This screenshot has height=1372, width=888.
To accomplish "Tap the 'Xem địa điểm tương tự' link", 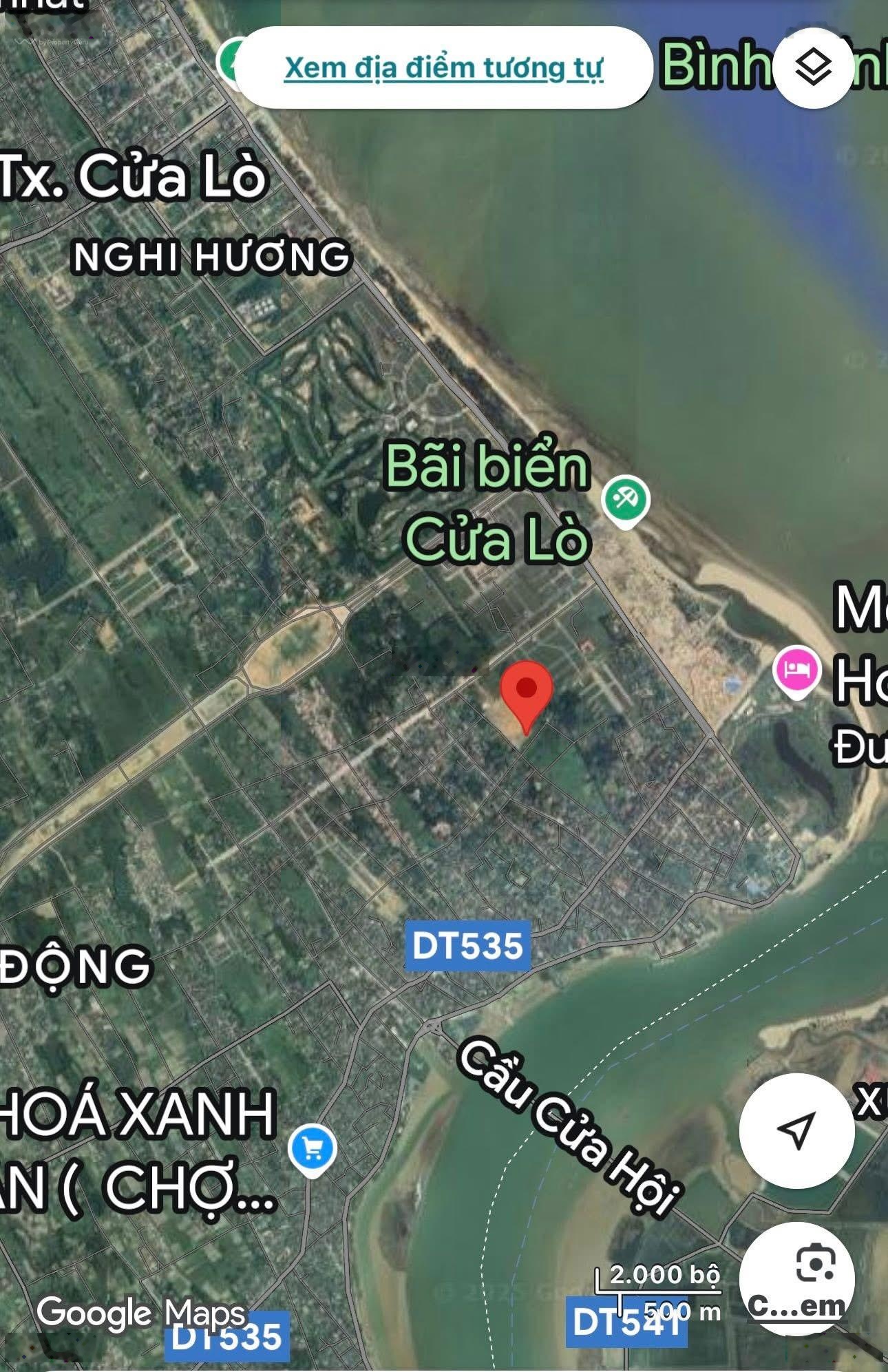I will pos(443,67).
